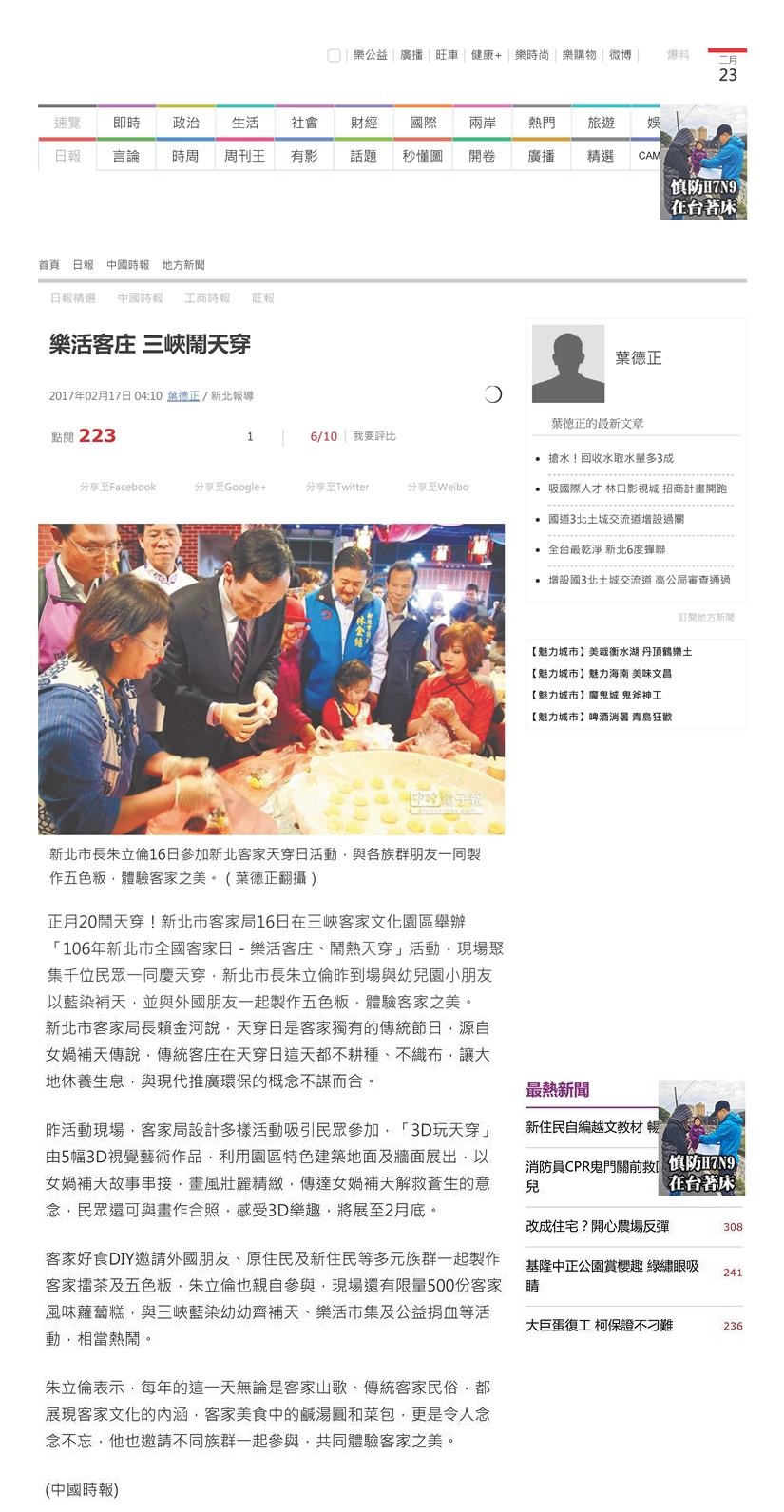The height and width of the screenshot is (1512, 784).
Task: Open 地方新聞 breadcrumb link
Action: point(183,265)
